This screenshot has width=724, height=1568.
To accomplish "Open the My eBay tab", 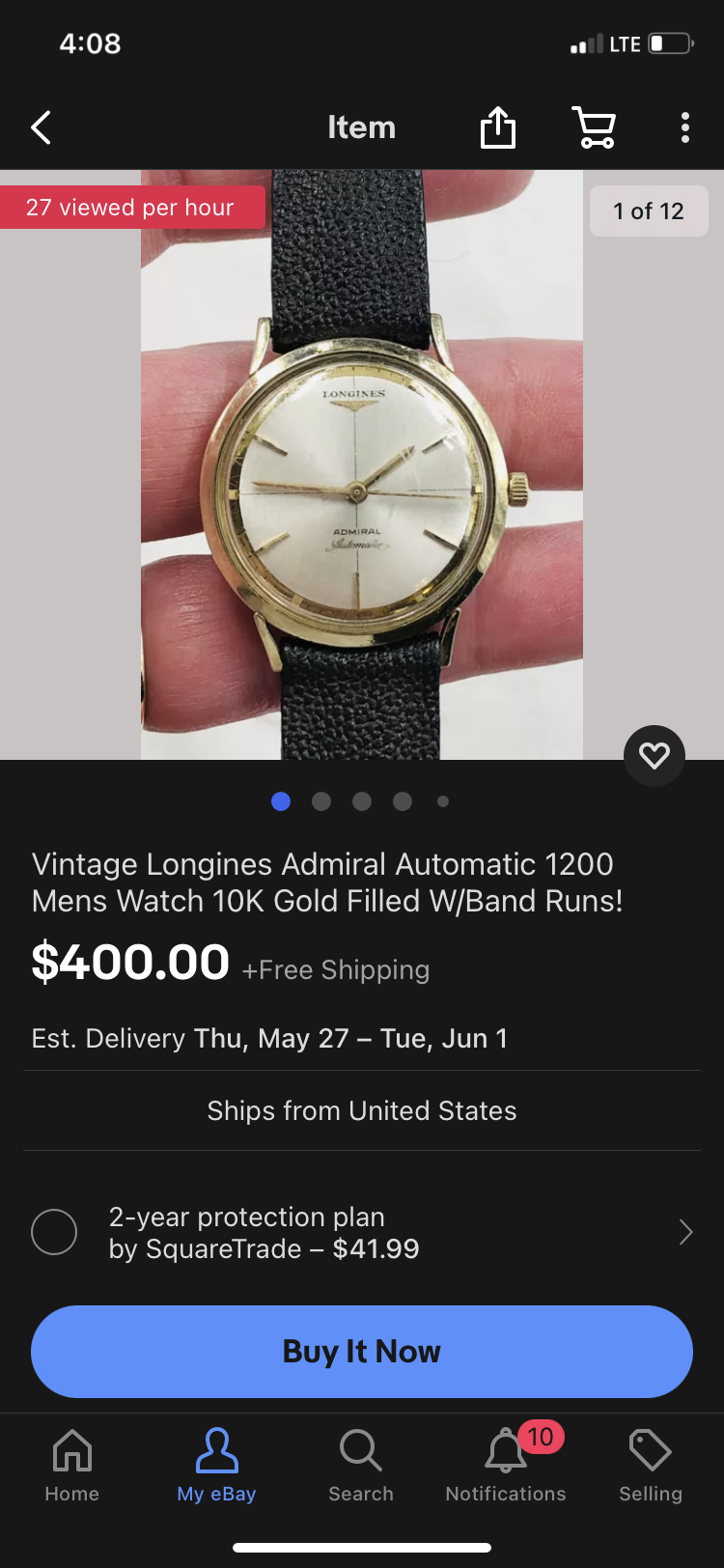I will coord(216,1466).
